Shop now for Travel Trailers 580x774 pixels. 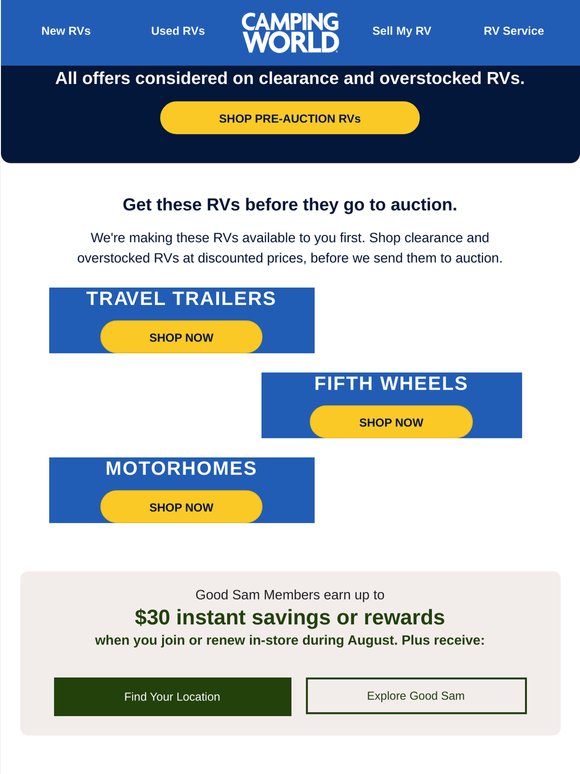[181, 337]
